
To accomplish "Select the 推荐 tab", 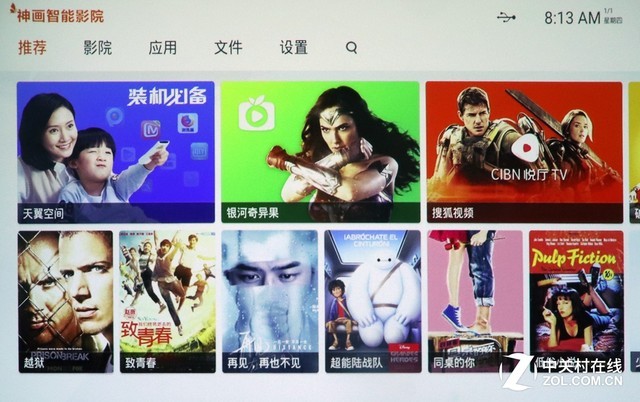I will tap(32, 48).
